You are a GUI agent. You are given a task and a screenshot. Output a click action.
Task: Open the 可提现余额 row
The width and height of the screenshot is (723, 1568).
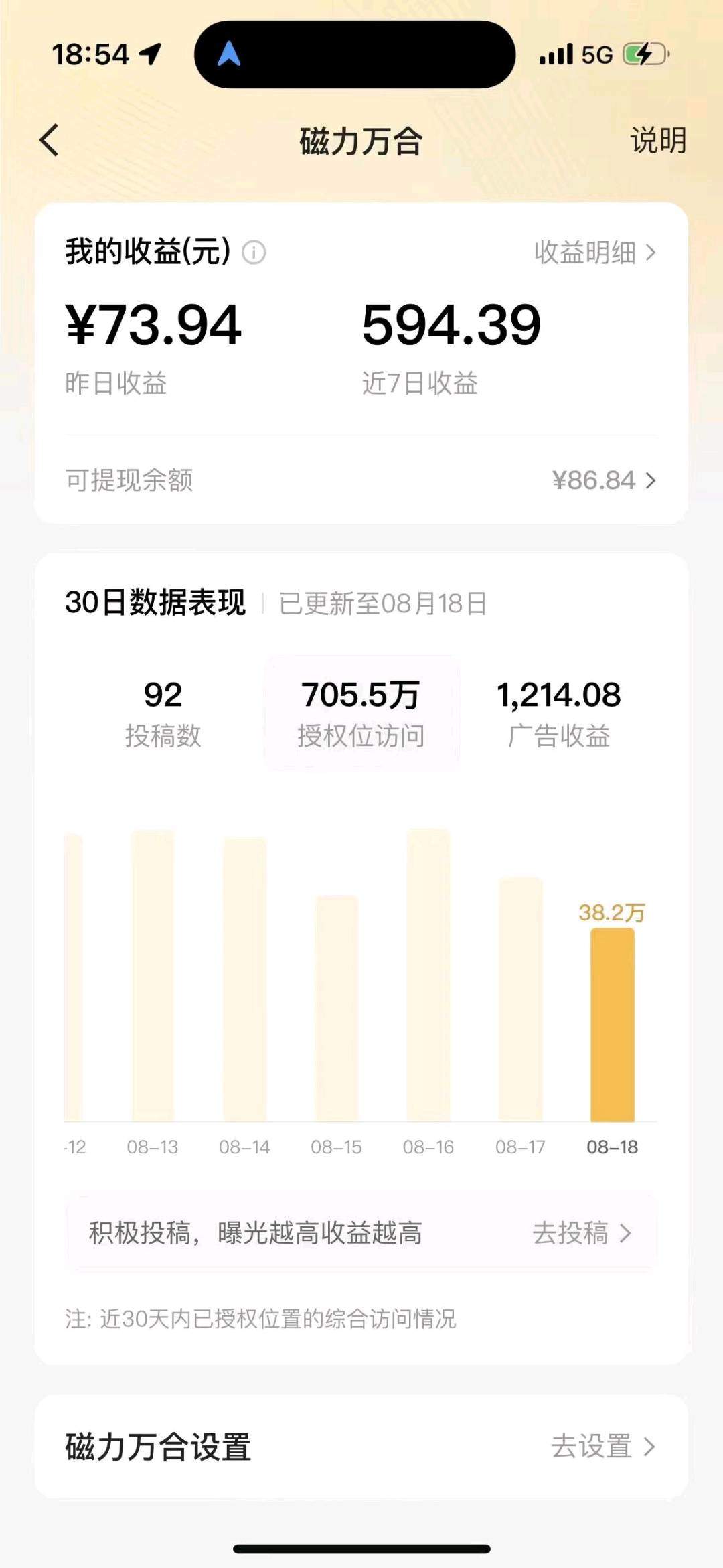click(x=361, y=480)
